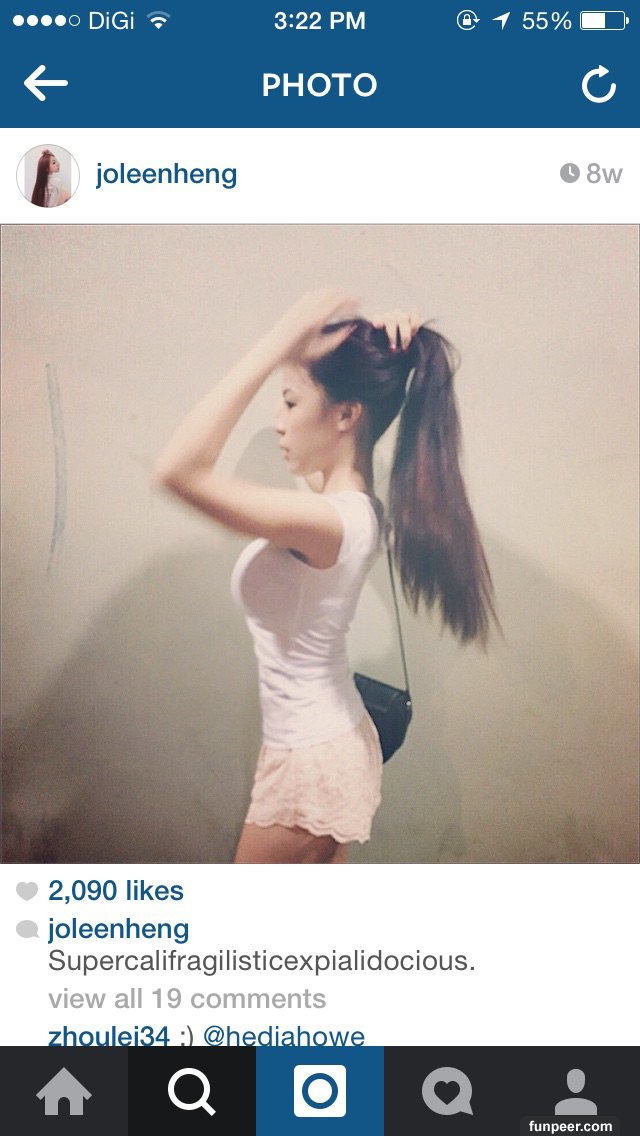The width and height of the screenshot is (640, 1136).
Task: Open commenter zhoulei34's profile
Action: (x=108, y=1035)
